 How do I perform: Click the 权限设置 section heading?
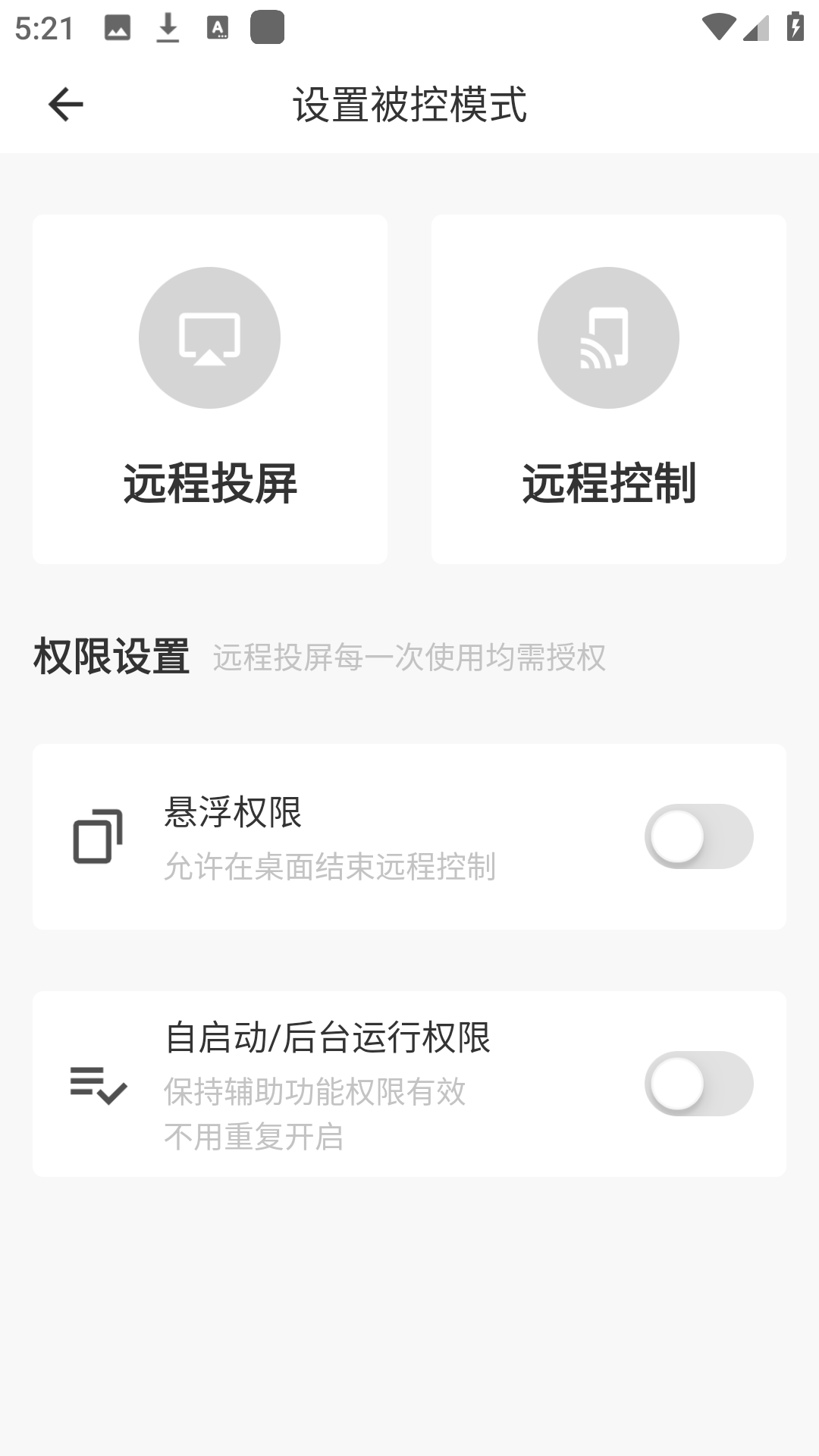112,658
